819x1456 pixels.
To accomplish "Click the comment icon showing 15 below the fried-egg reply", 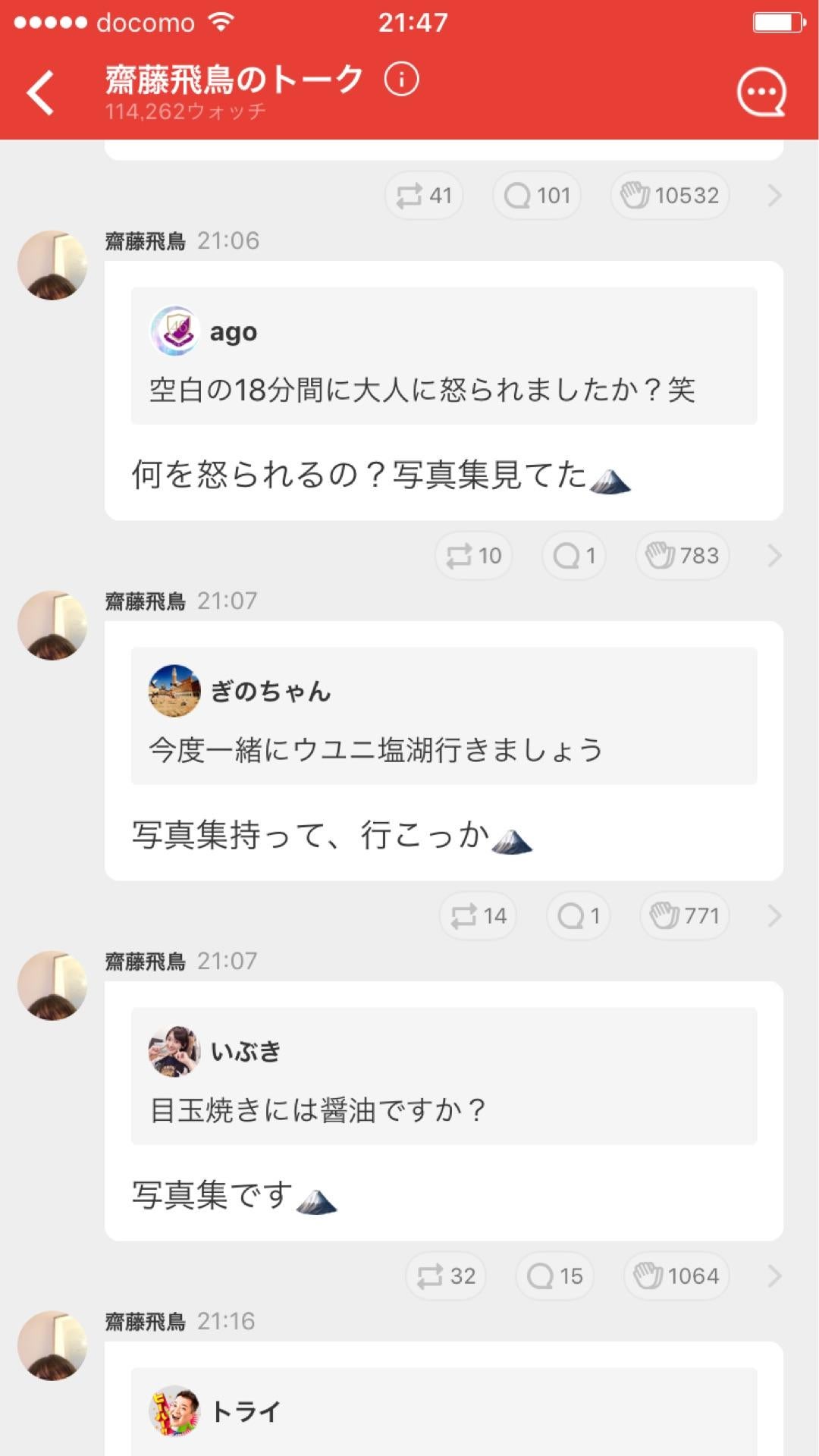I will pos(554,1276).
